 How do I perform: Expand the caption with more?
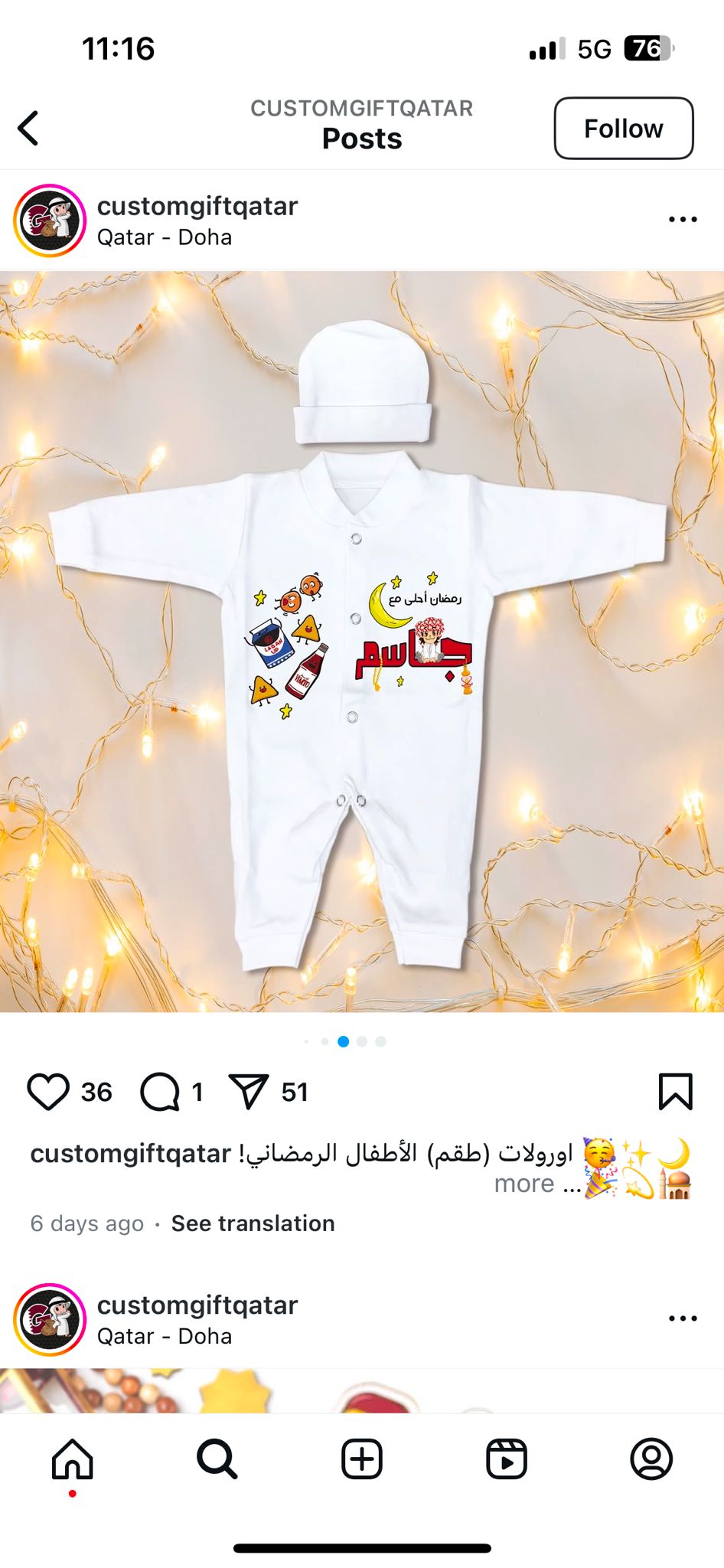pos(525,1184)
